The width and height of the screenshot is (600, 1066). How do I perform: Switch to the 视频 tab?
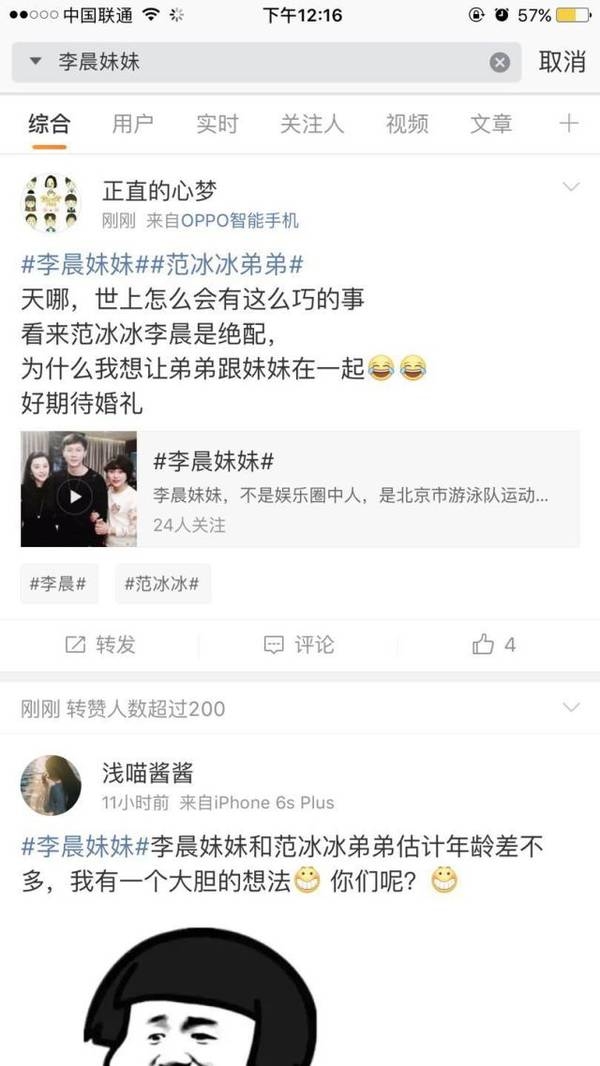coord(407,124)
